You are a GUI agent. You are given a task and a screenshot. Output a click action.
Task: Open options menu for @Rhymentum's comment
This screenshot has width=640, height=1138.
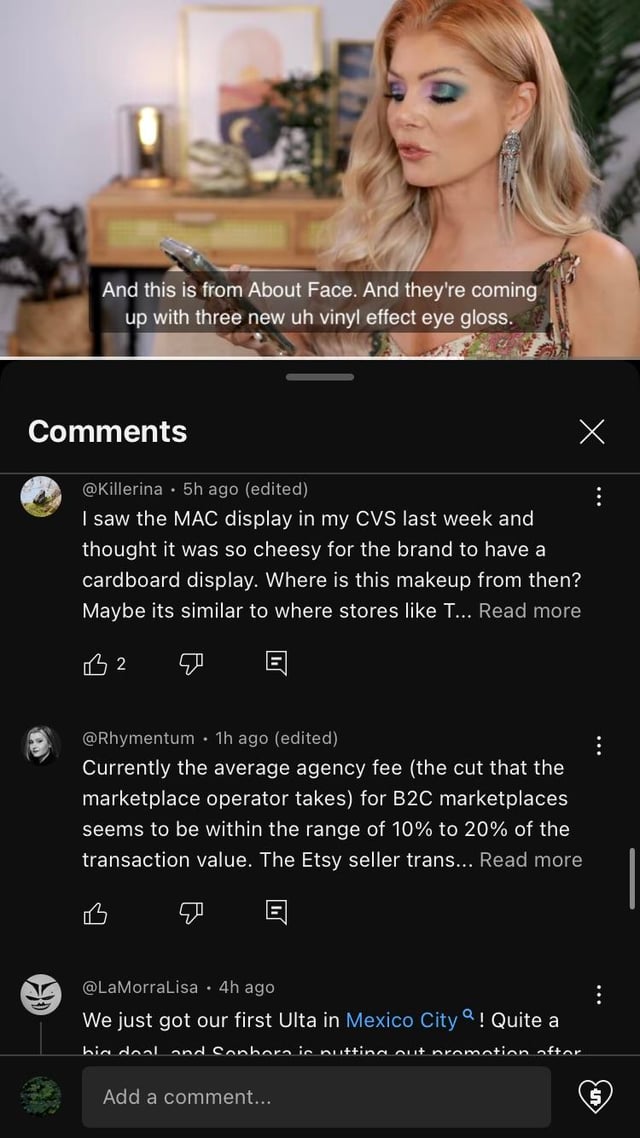[599, 745]
